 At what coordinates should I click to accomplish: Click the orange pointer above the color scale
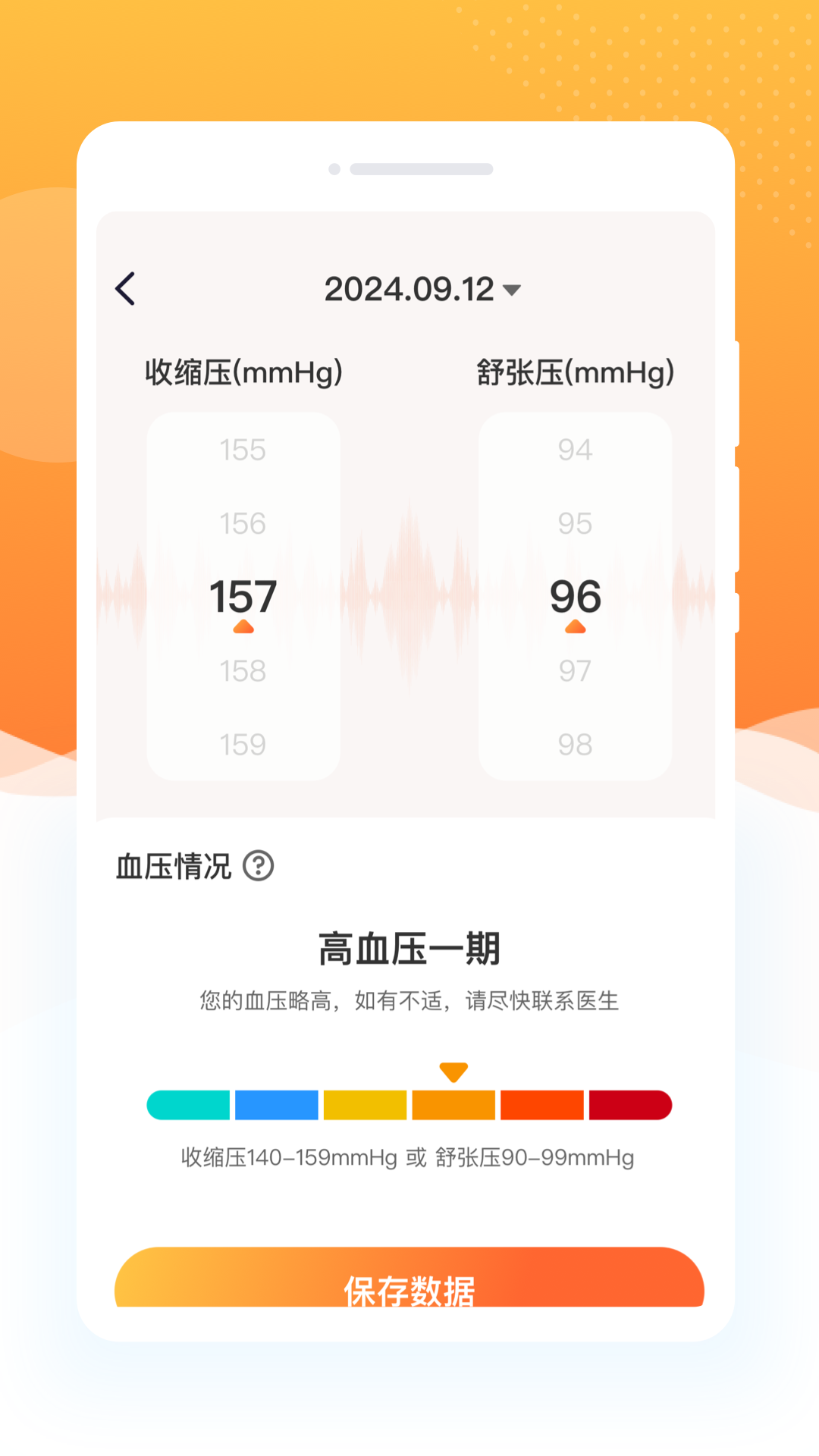pos(454,1071)
